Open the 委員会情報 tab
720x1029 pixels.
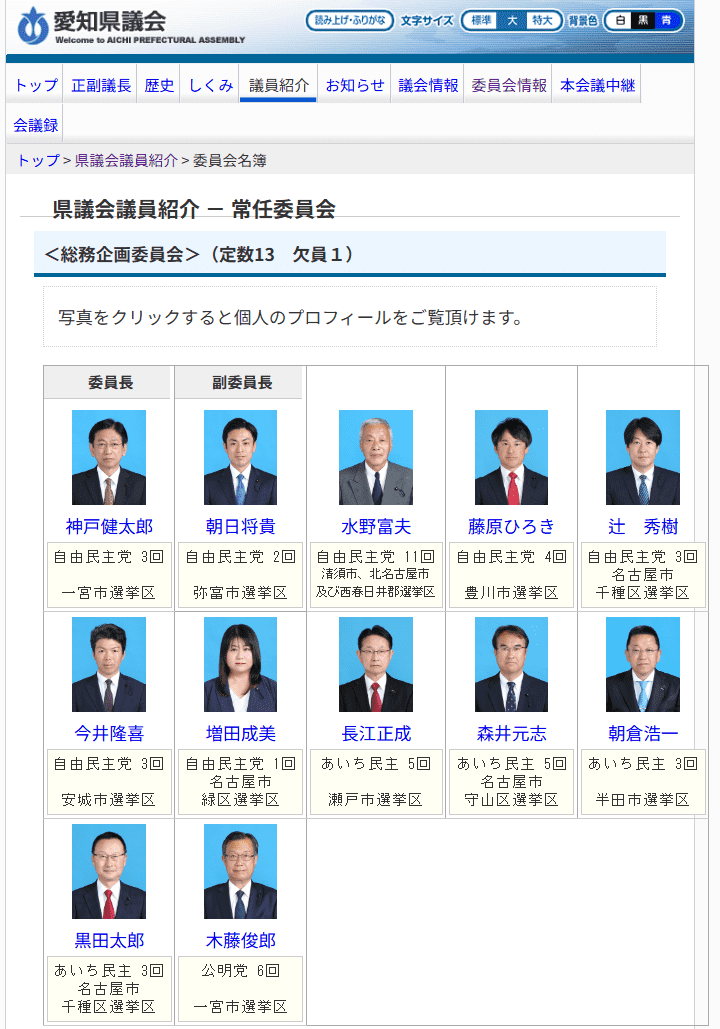[x=509, y=86]
